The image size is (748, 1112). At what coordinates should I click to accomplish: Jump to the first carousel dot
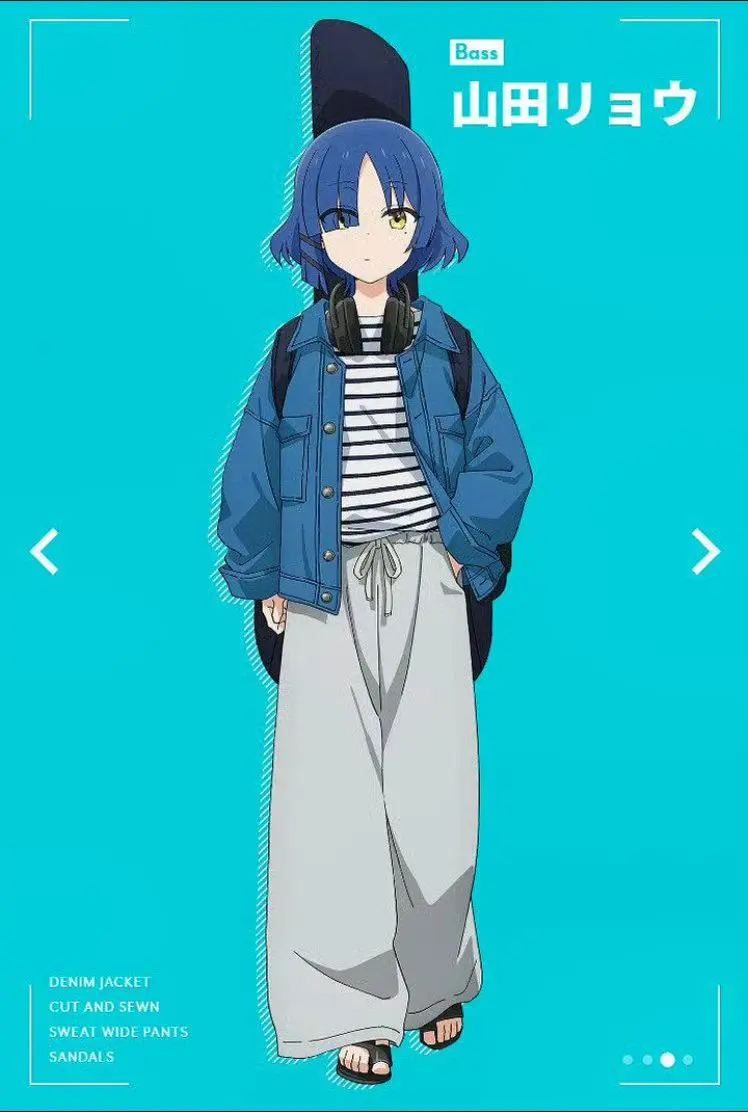pos(627,1059)
